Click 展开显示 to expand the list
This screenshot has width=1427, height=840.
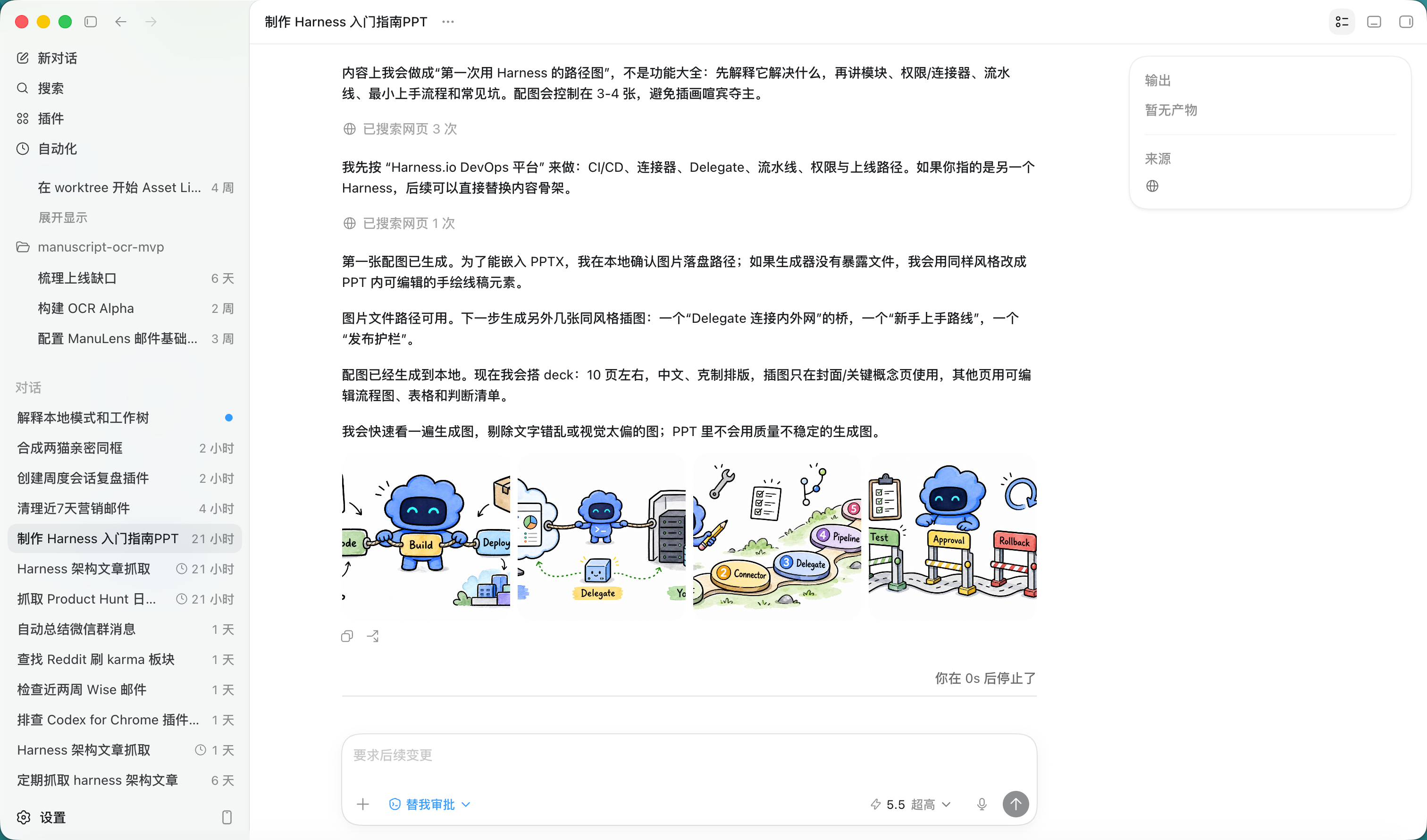[62, 217]
